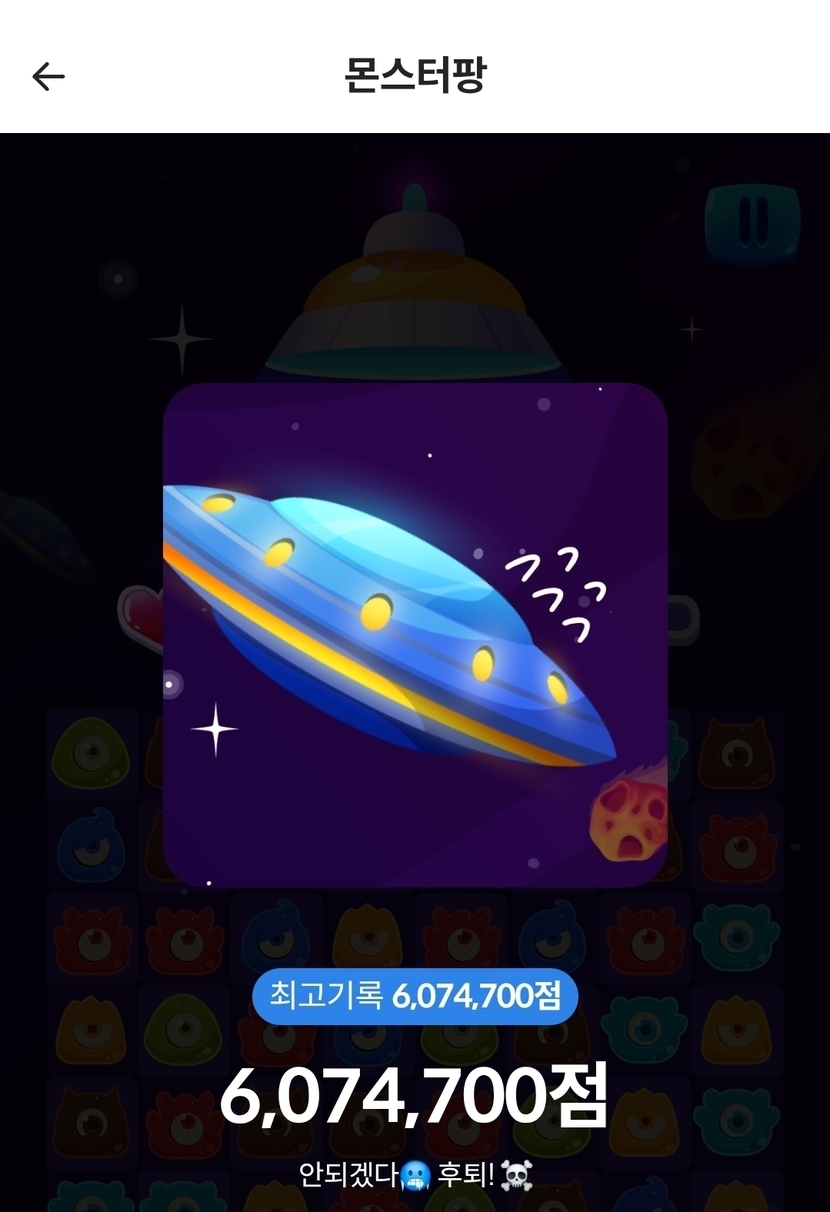The width and height of the screenshot is (830, 1212).
Task: Go back using the top-left arrow
Action: click(x=48, y=77)
